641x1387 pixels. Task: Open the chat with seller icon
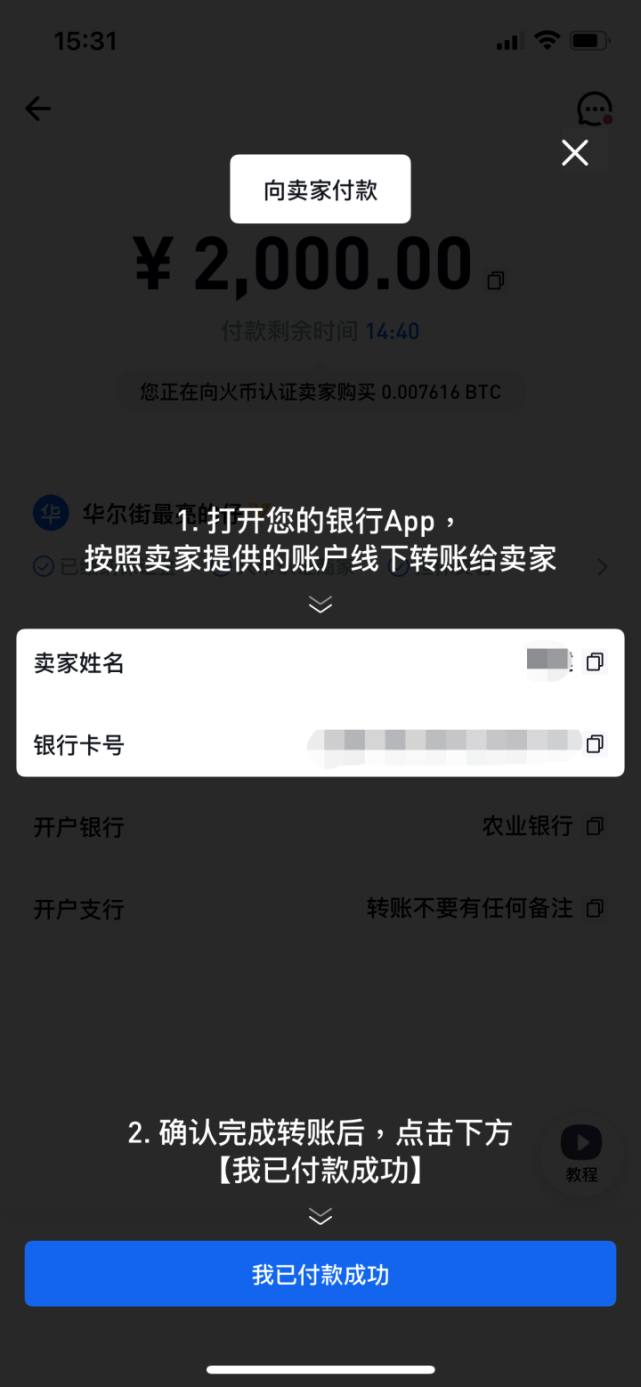[x=595, y=108]
